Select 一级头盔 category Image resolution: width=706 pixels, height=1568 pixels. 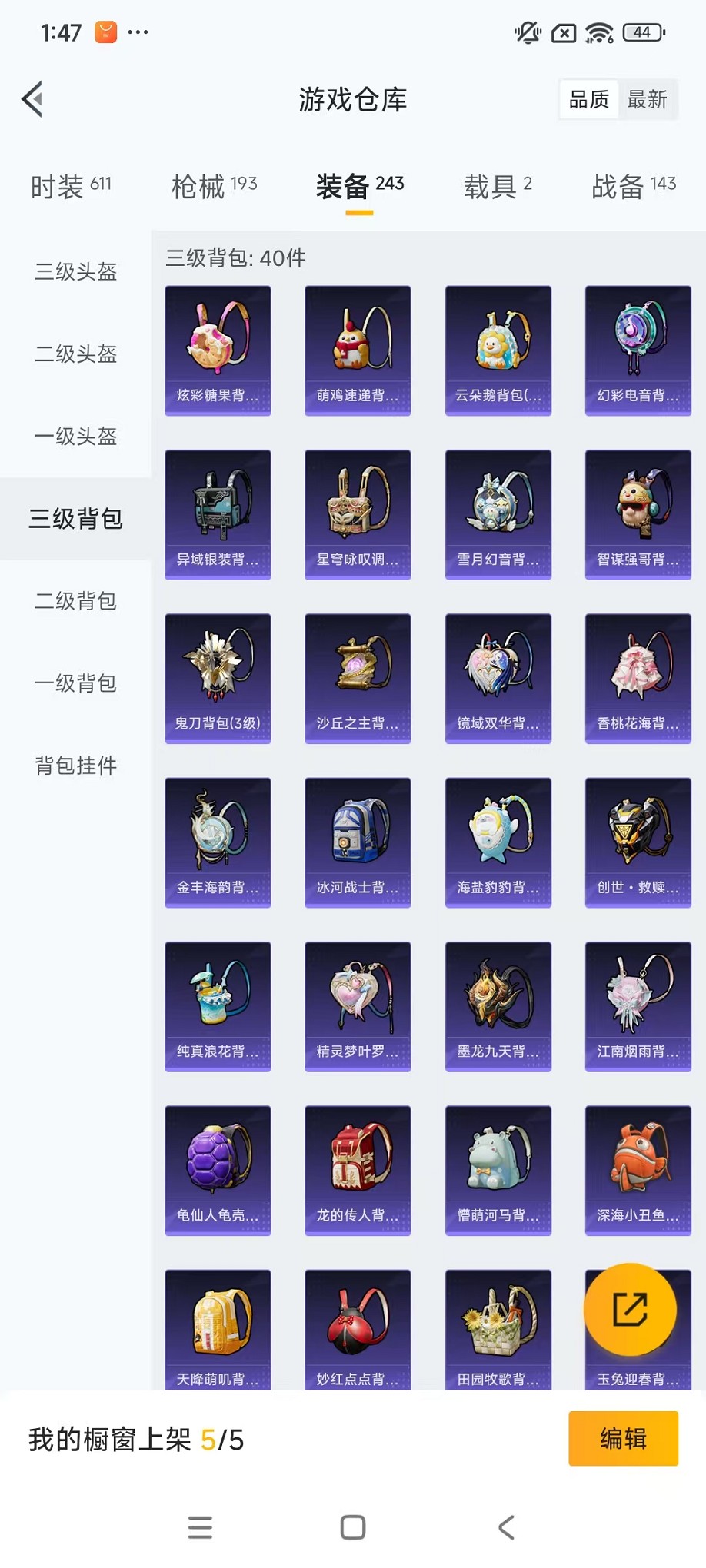(75, 437)
